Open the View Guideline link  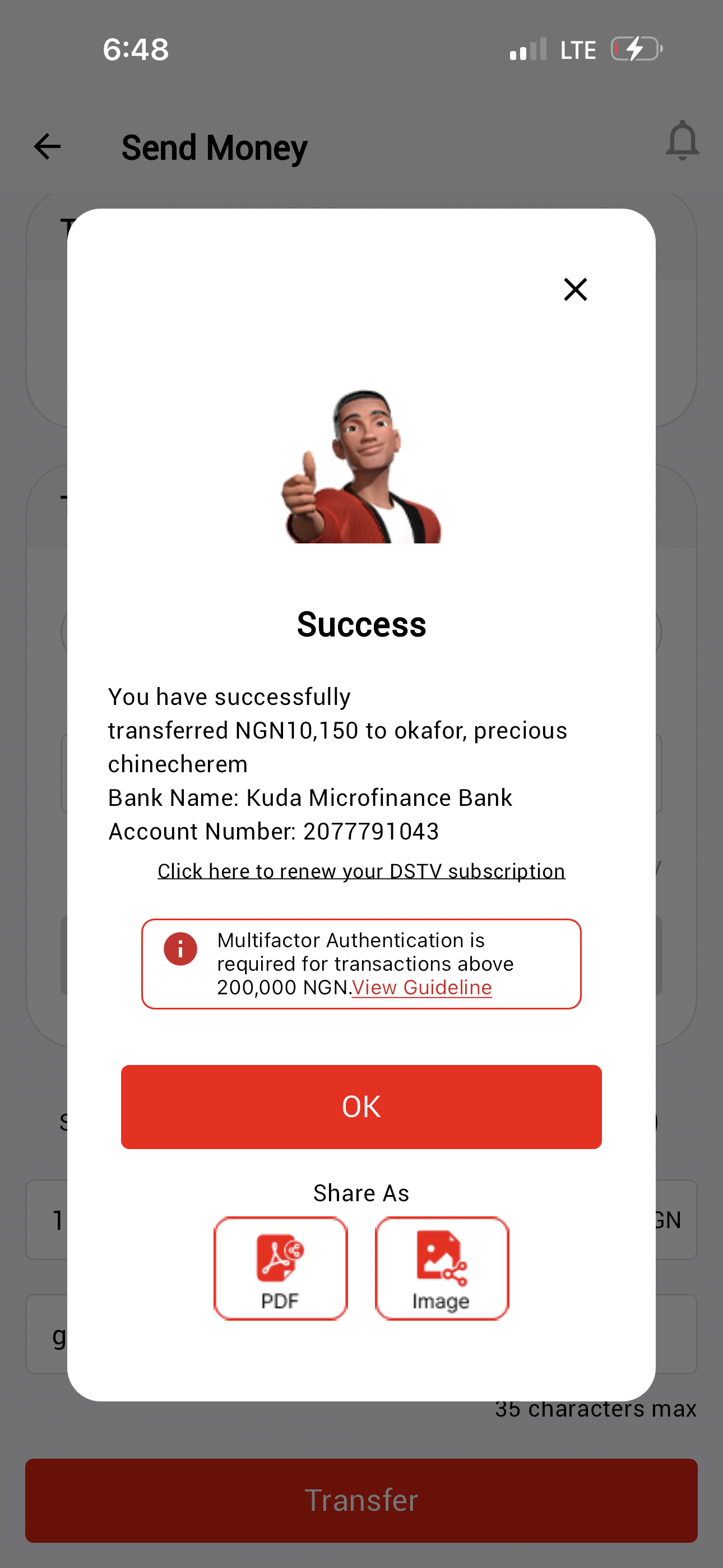(421, 986)
